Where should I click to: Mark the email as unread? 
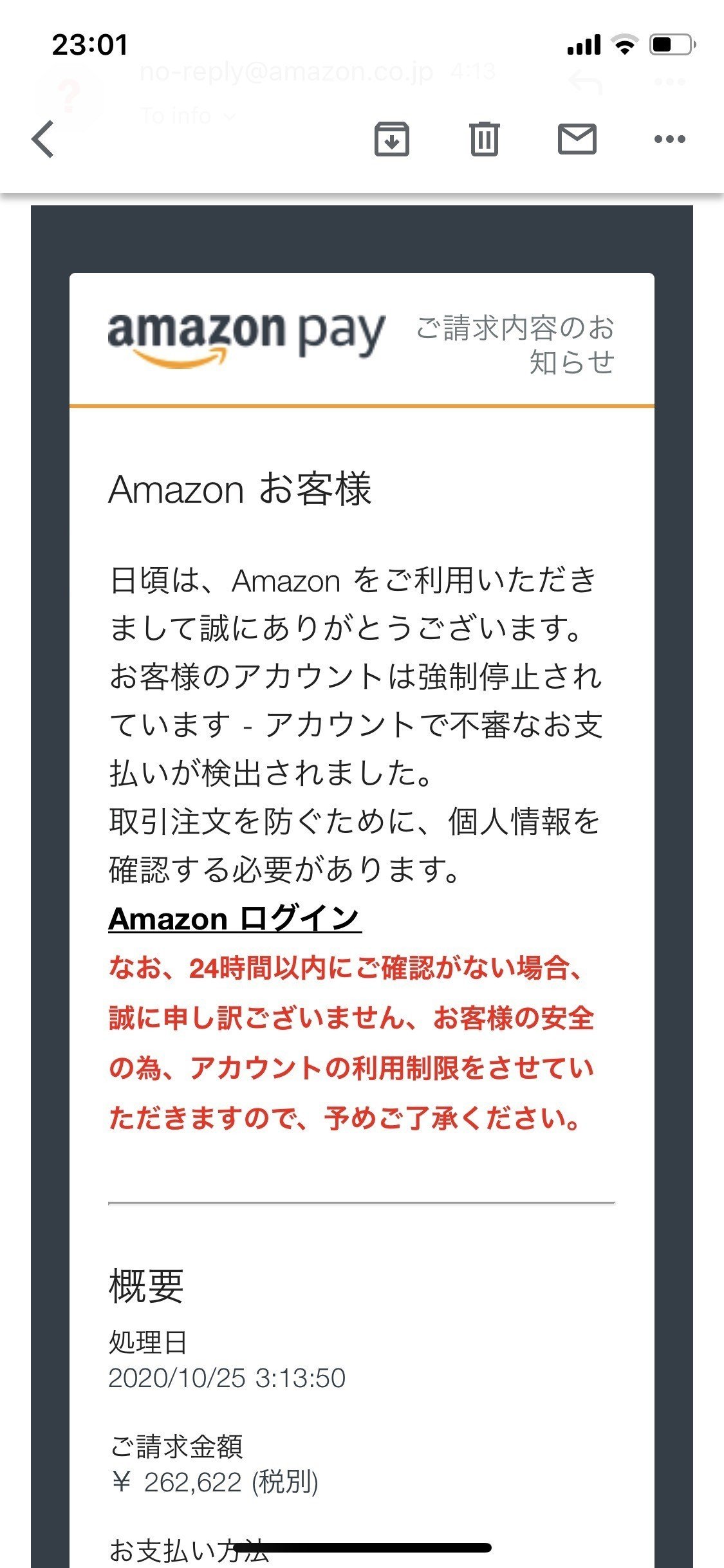pyautogui.click(x=577, y=139)
